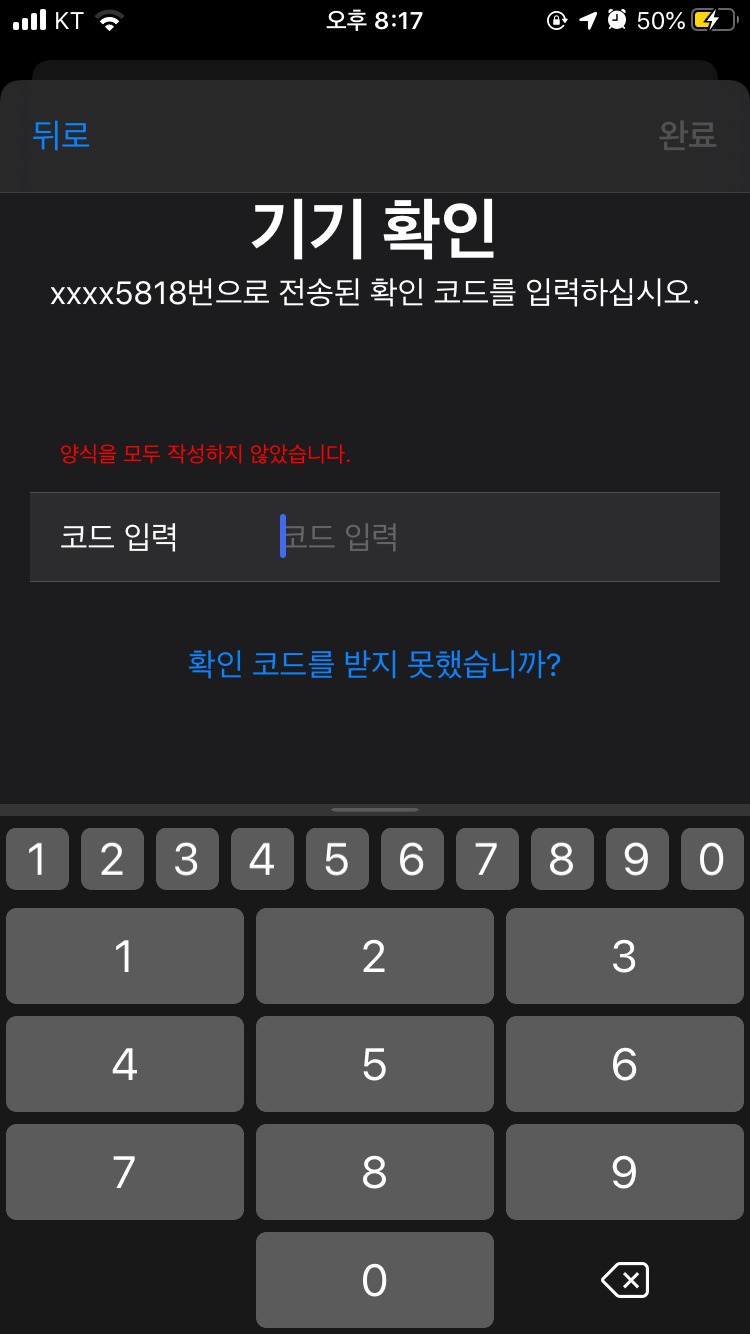The height and width of the screenshot is (1334, 750).
Task: Hit the backspace key on the keypad
Action: coord(625,1280)
